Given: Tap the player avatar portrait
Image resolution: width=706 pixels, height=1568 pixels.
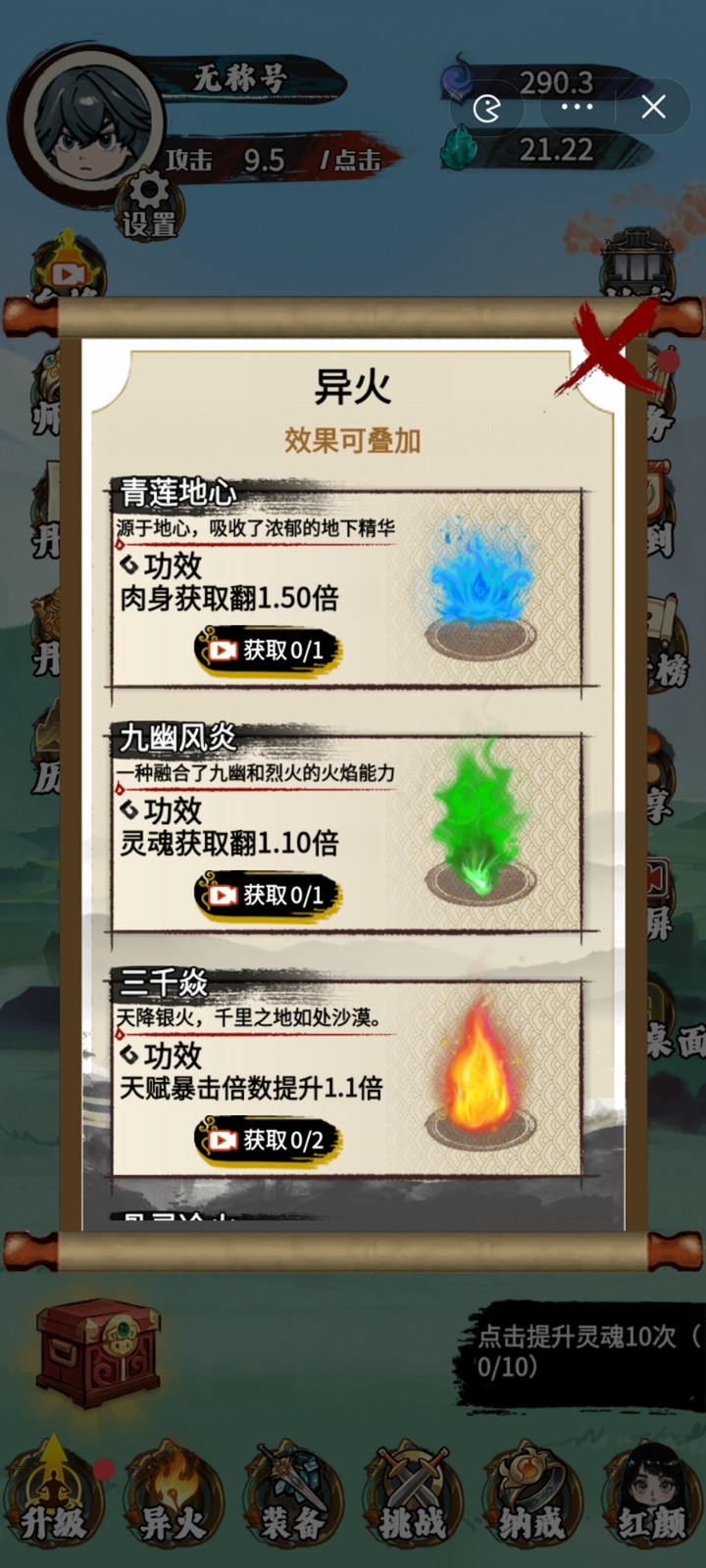Looking at the screenshot, I should [x=83, y=127].
